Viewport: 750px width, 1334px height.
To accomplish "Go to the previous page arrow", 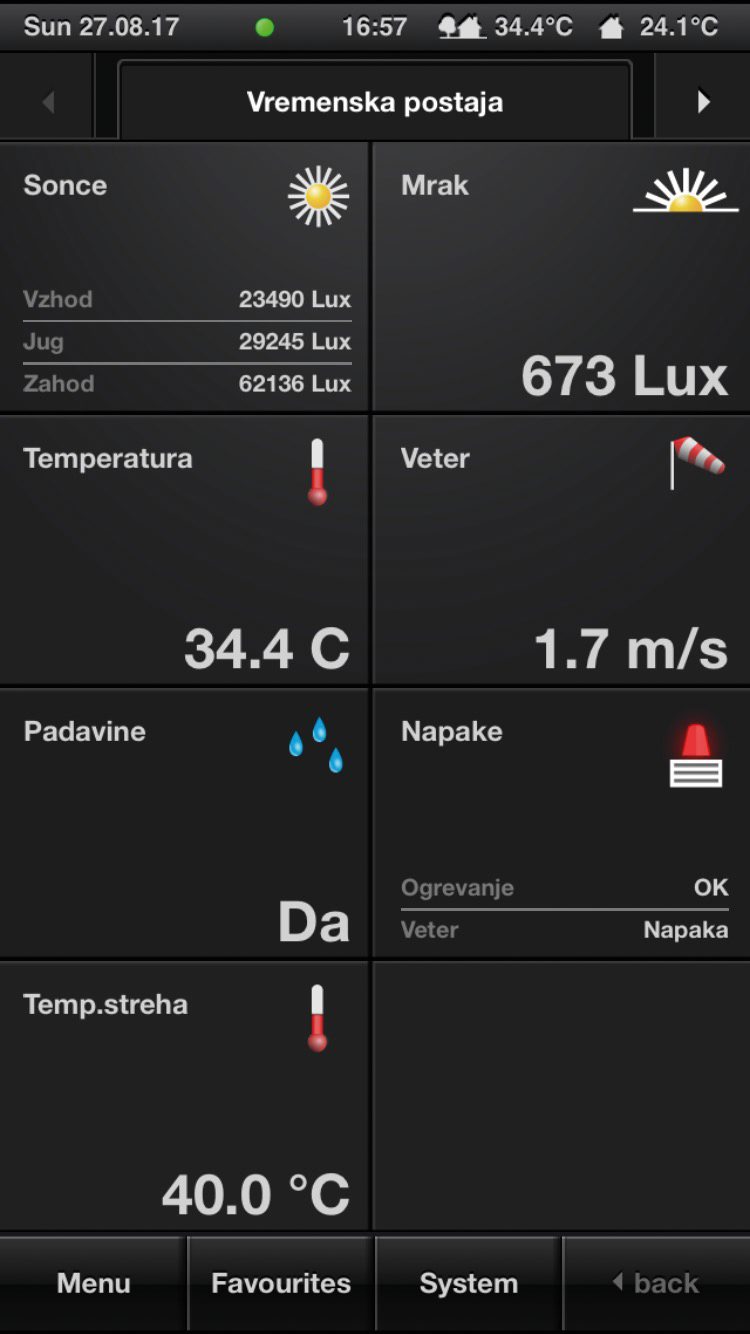I will (x=47, y=101).
